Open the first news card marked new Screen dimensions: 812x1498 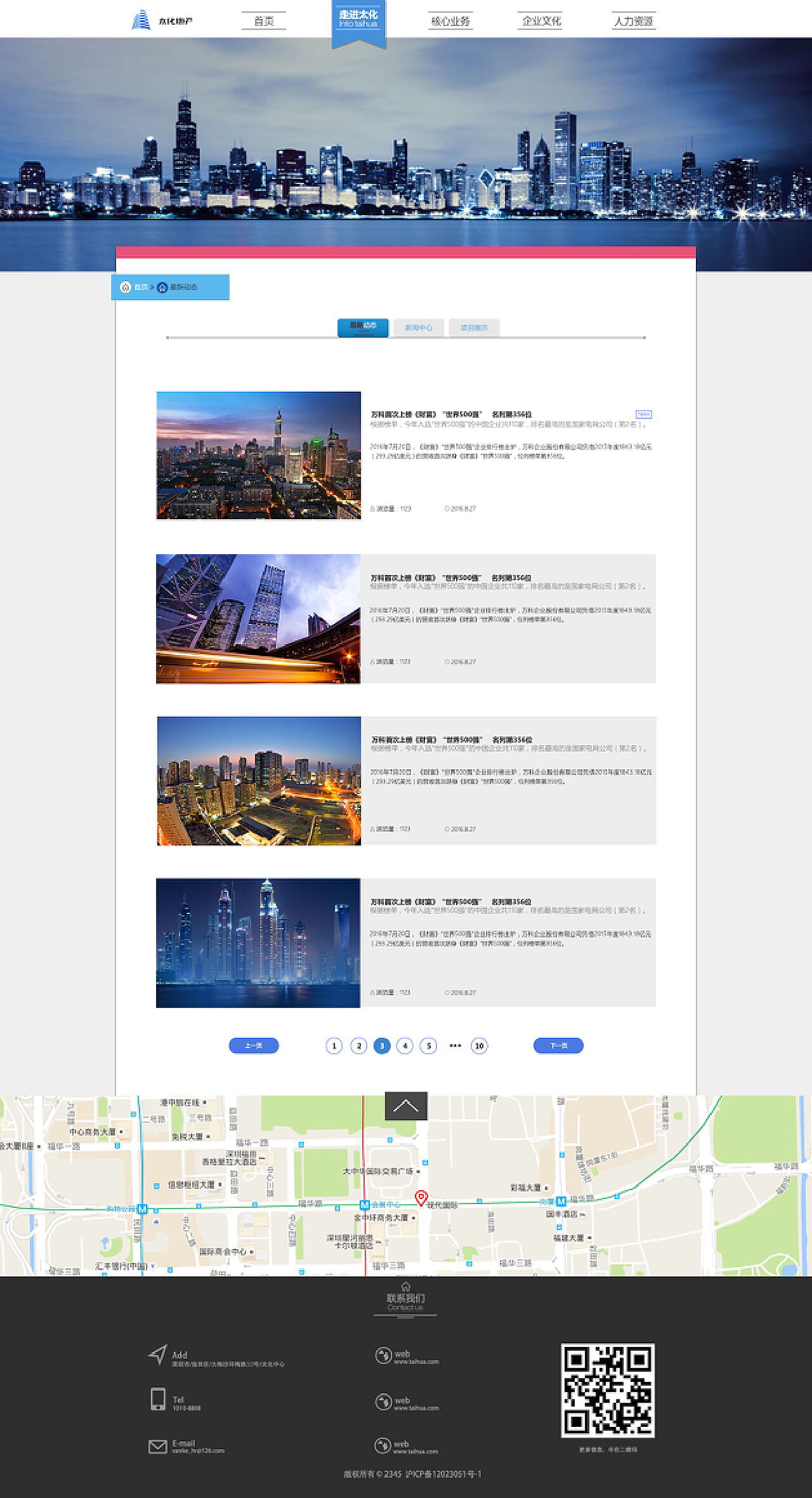tap(406, 456)
